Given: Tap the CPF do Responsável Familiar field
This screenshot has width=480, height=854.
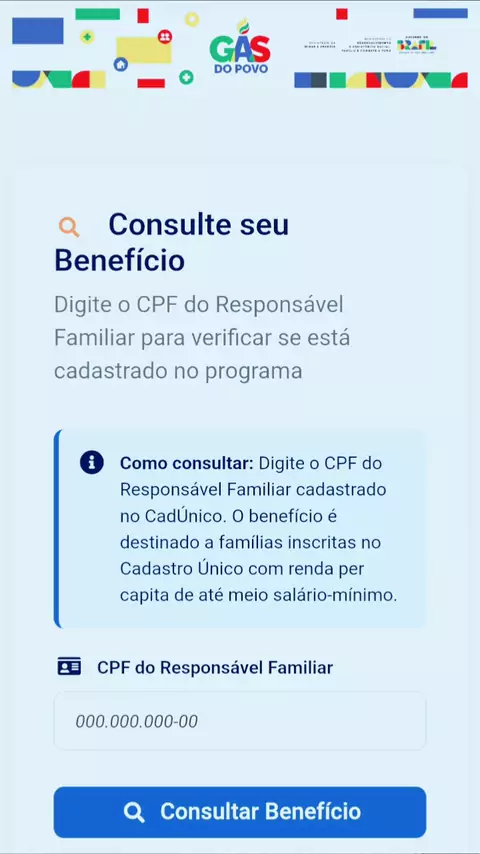Looking at the screenshot, I should (x=240, y=721).
